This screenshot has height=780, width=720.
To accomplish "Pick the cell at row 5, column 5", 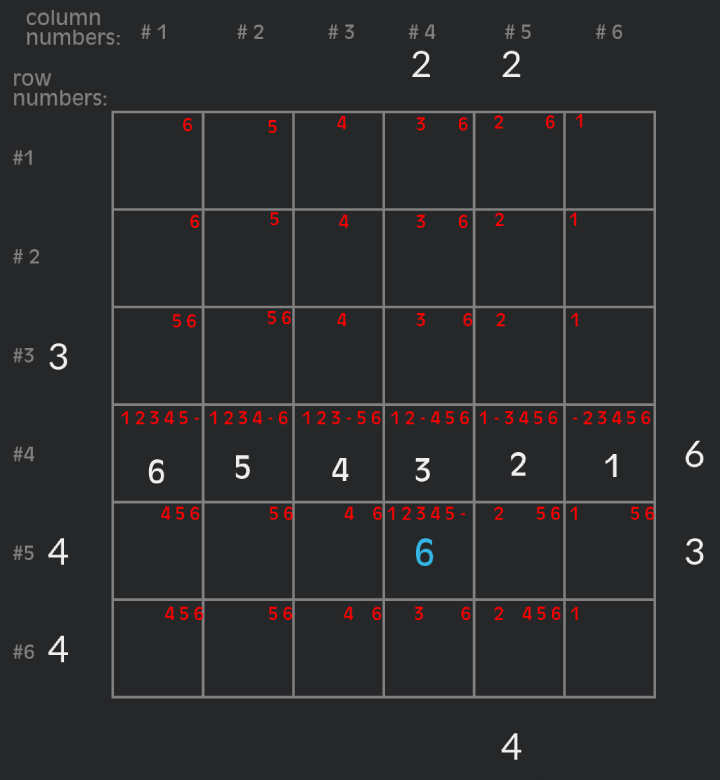I will (x=519, y=551).
